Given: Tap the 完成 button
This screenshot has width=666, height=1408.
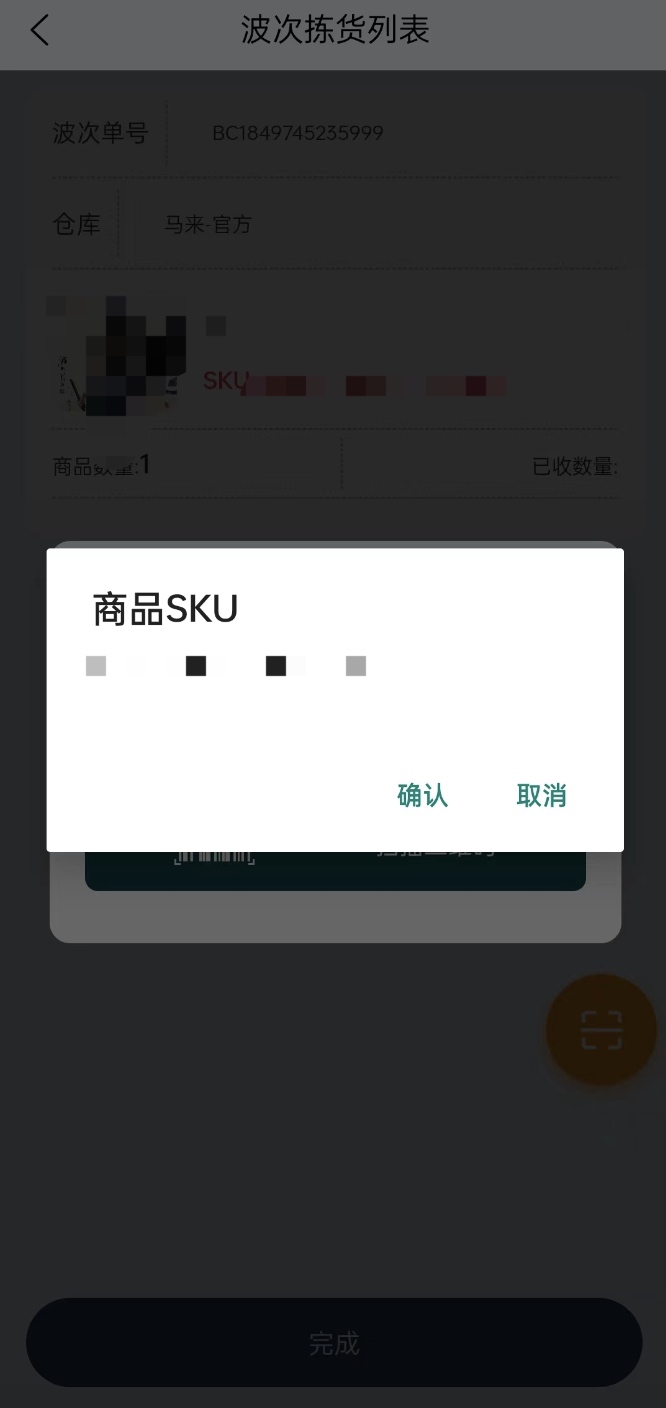Looking at the screenshot, I should tap(333, 1343).
